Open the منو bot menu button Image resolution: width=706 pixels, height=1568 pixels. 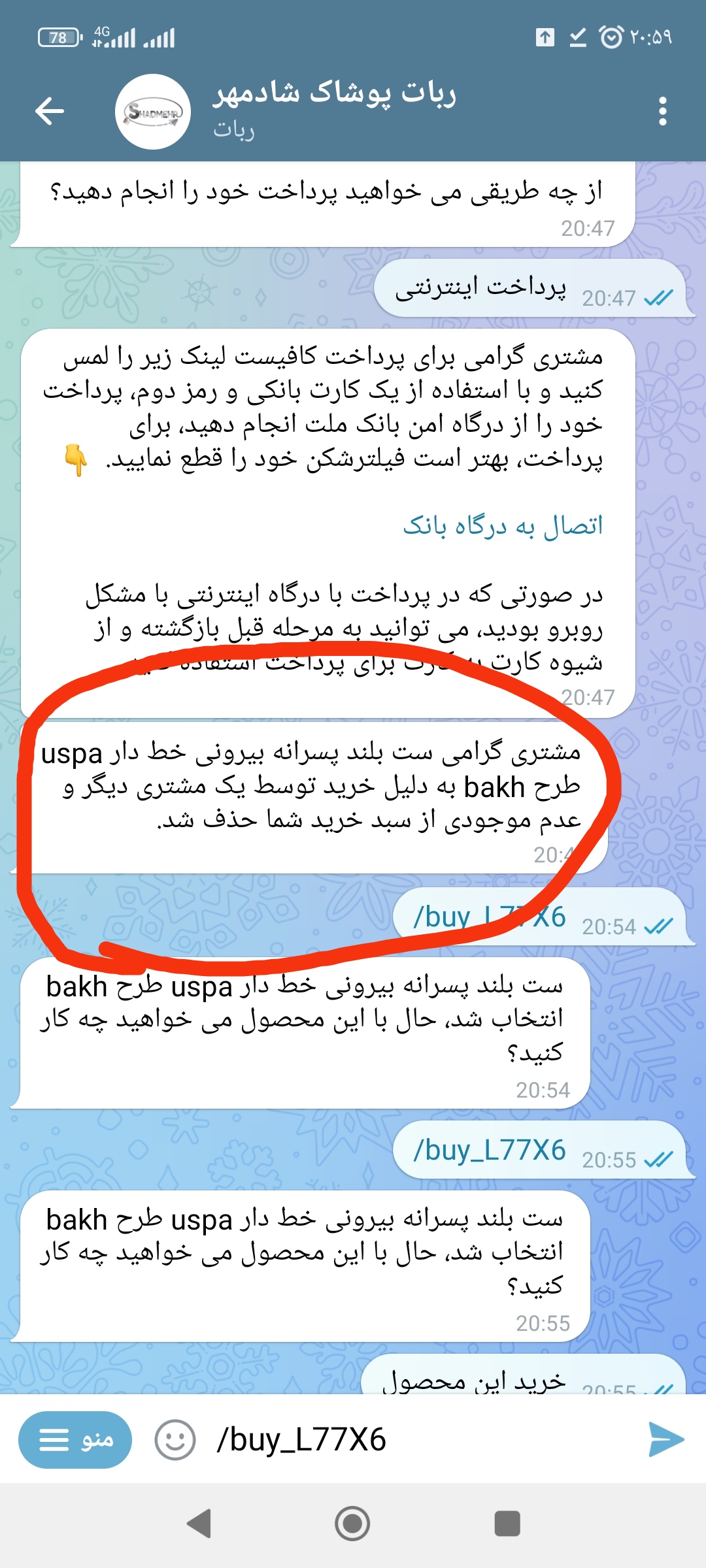(x=75, y=1440)
